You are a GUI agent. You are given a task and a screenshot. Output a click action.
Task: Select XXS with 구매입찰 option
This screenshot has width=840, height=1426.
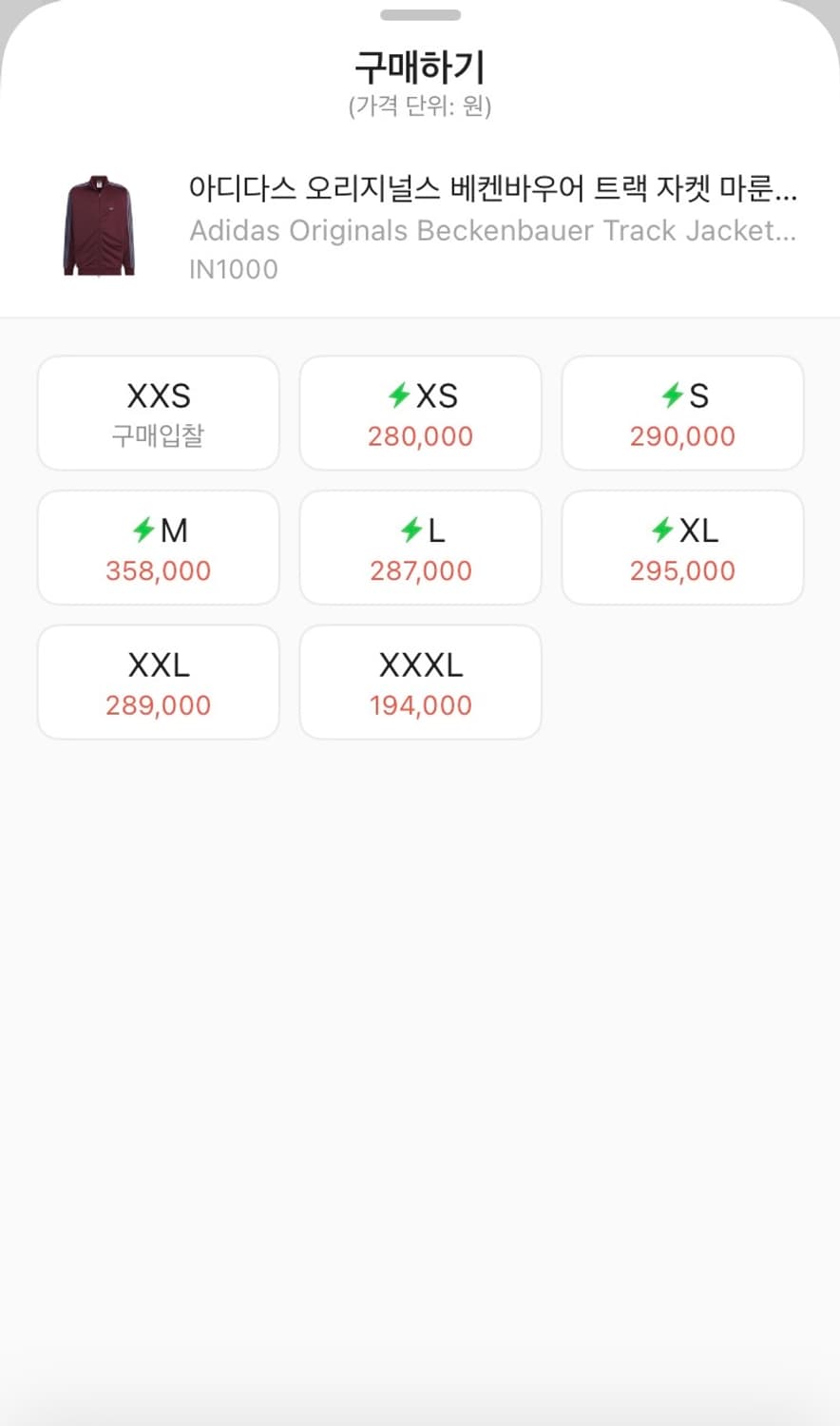[158, 413]
